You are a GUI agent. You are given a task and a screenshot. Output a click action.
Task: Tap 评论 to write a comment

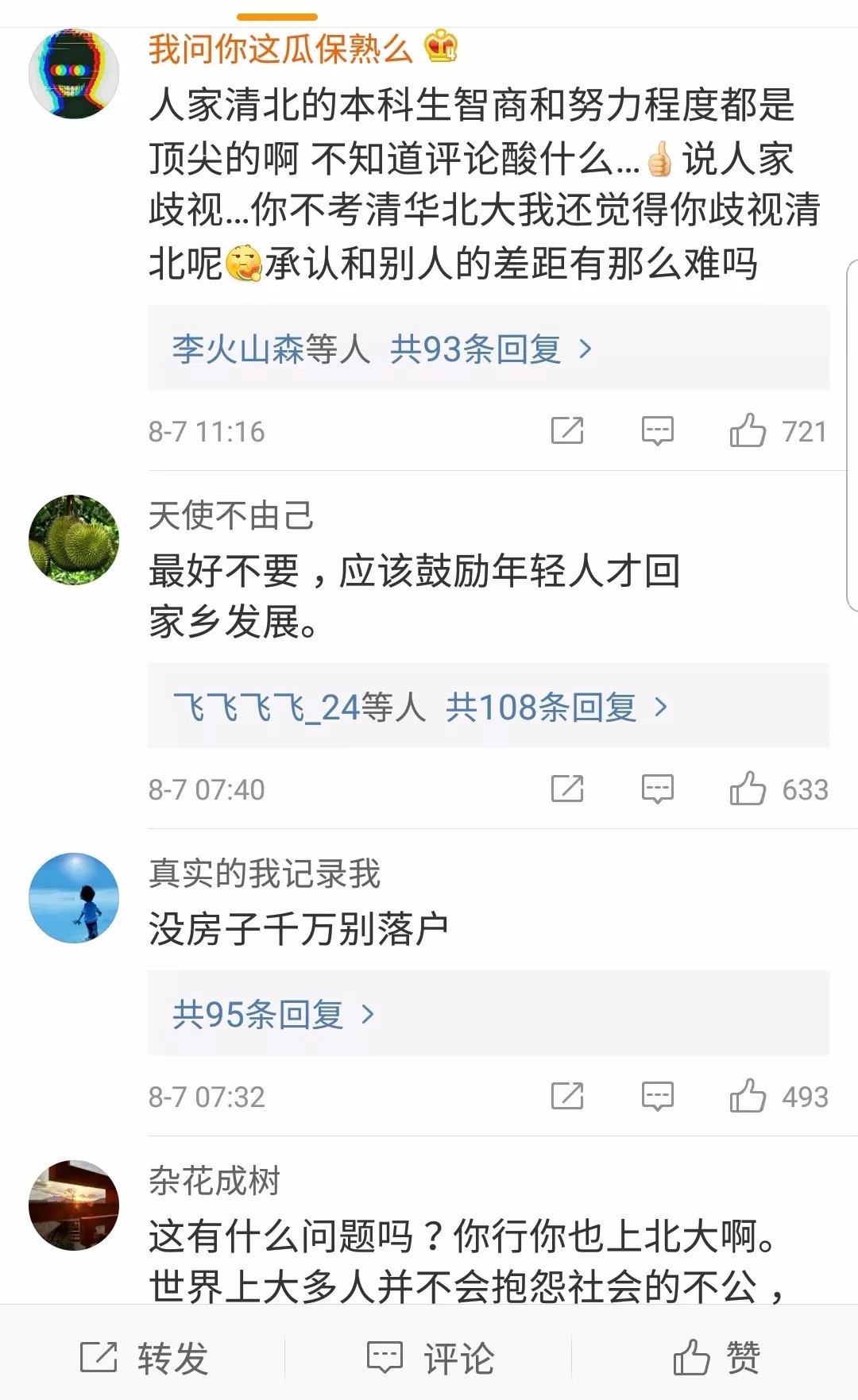click(x=430, y=1357)
